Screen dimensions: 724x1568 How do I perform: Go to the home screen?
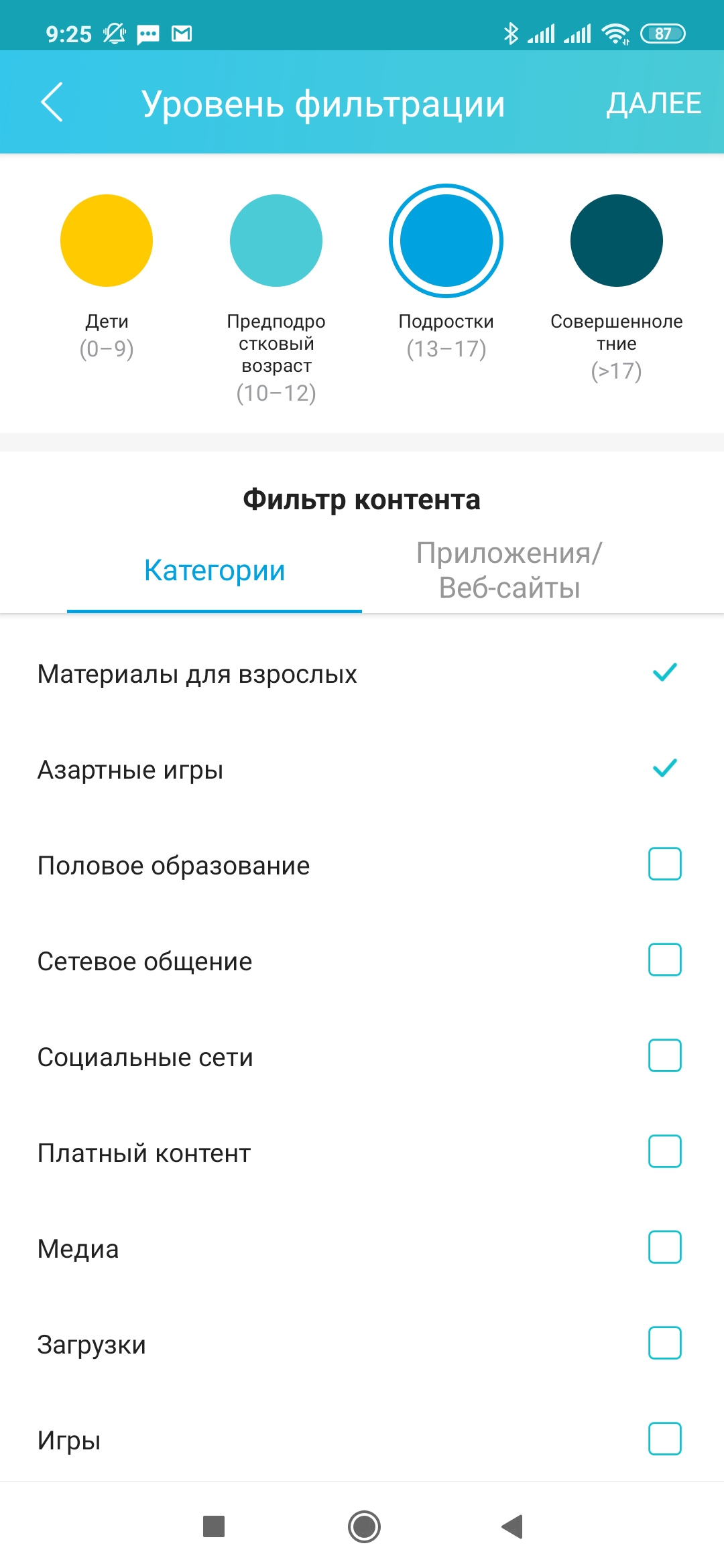(x=364, y=1527)
